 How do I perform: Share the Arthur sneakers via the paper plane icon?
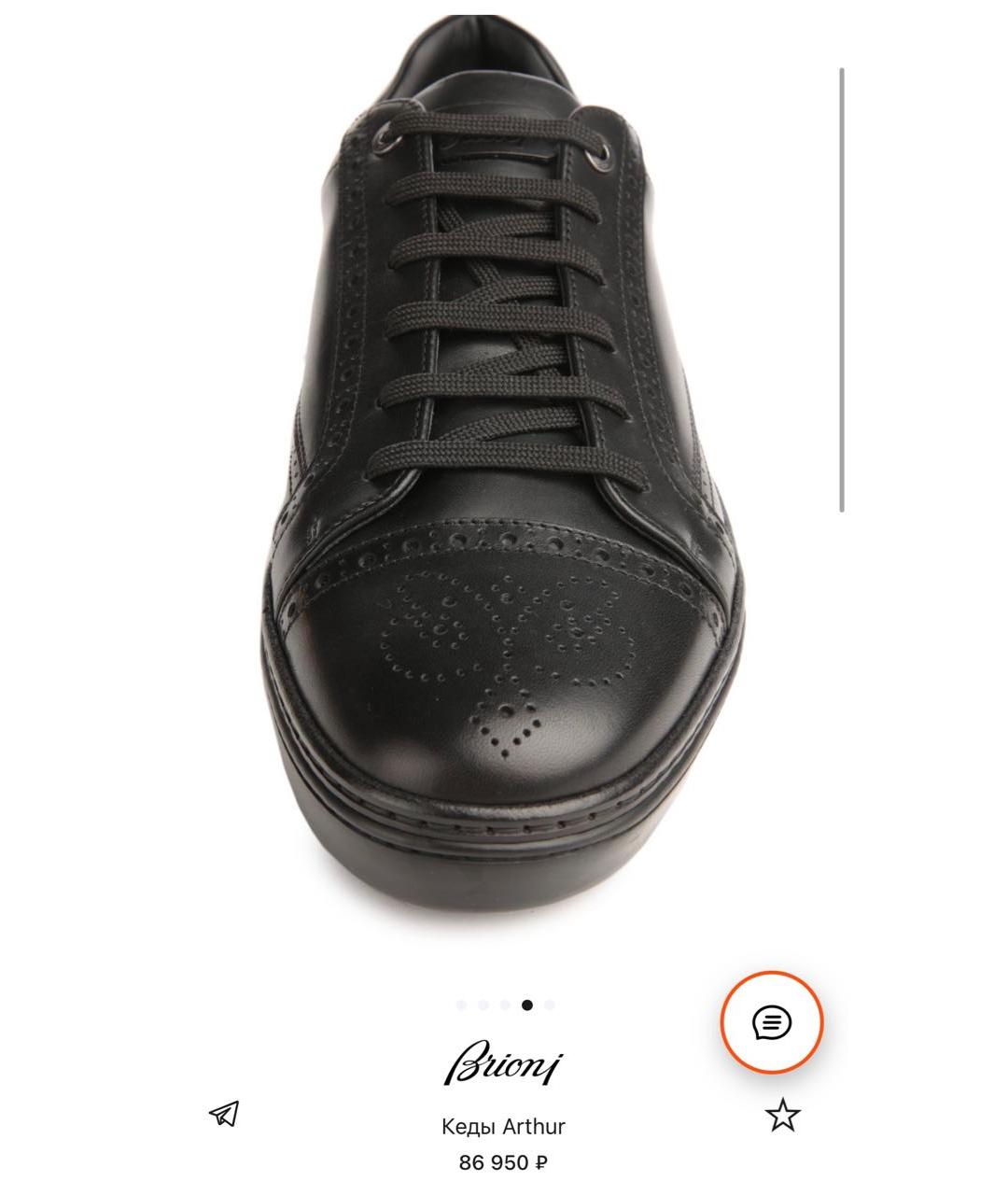(224, 1113)
